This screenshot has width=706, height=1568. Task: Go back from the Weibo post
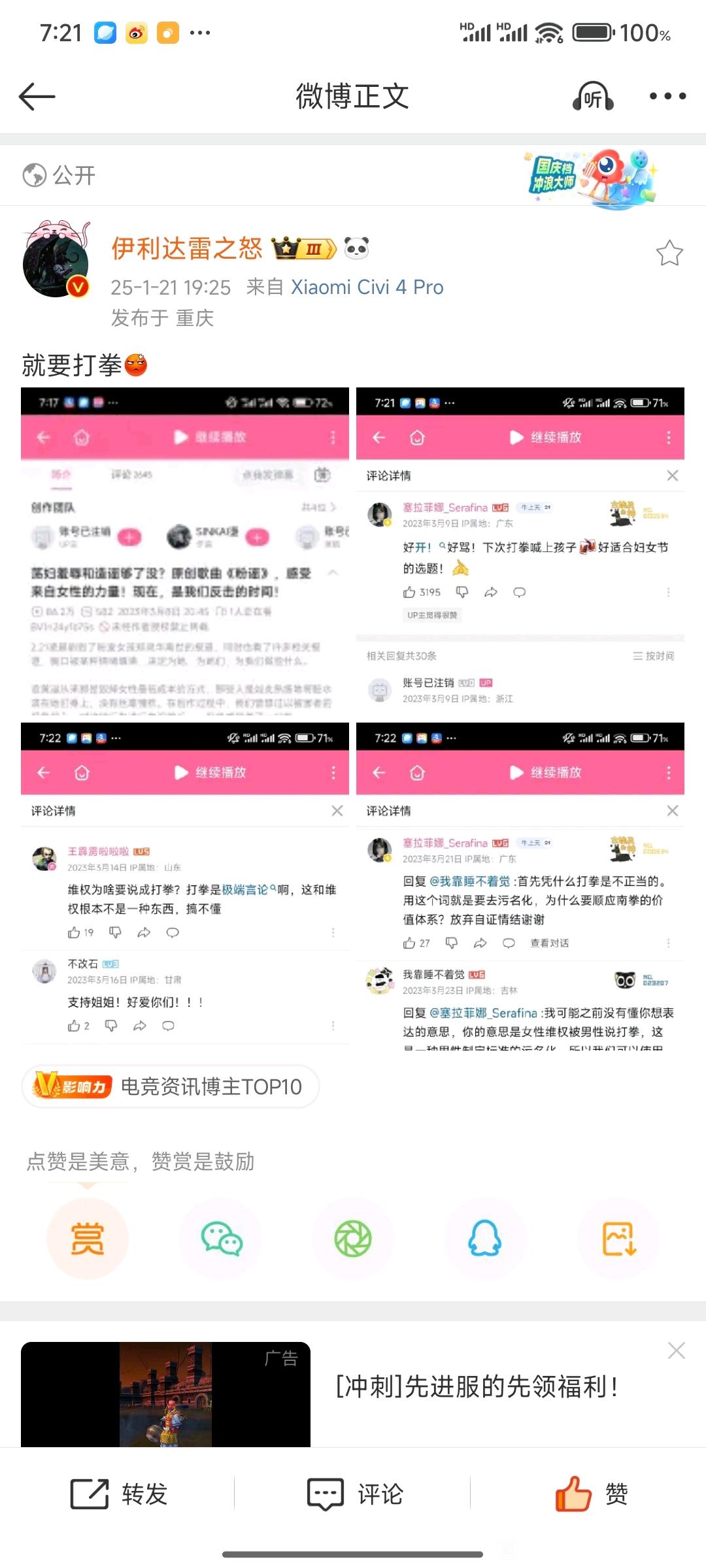[x=37, y=97]
